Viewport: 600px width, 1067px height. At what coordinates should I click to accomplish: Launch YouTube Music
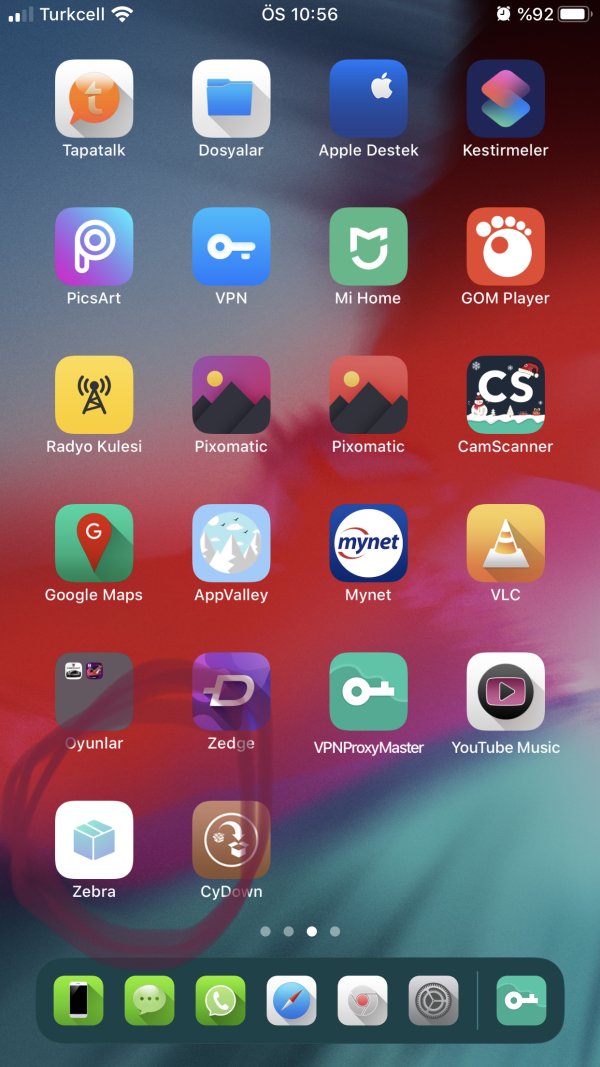pos(505,692)
